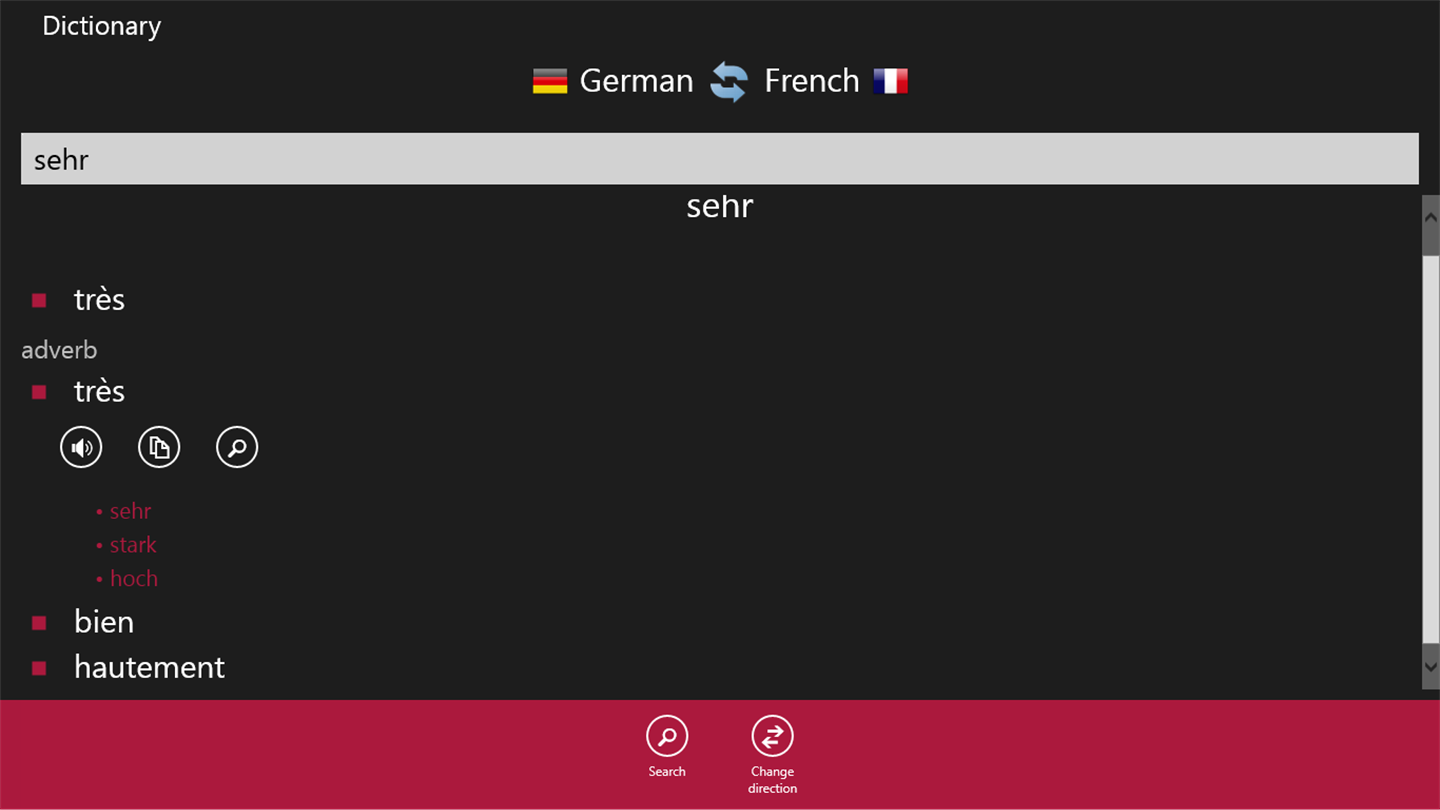Tap Change direction in bottom bar

tap(772, 752)
